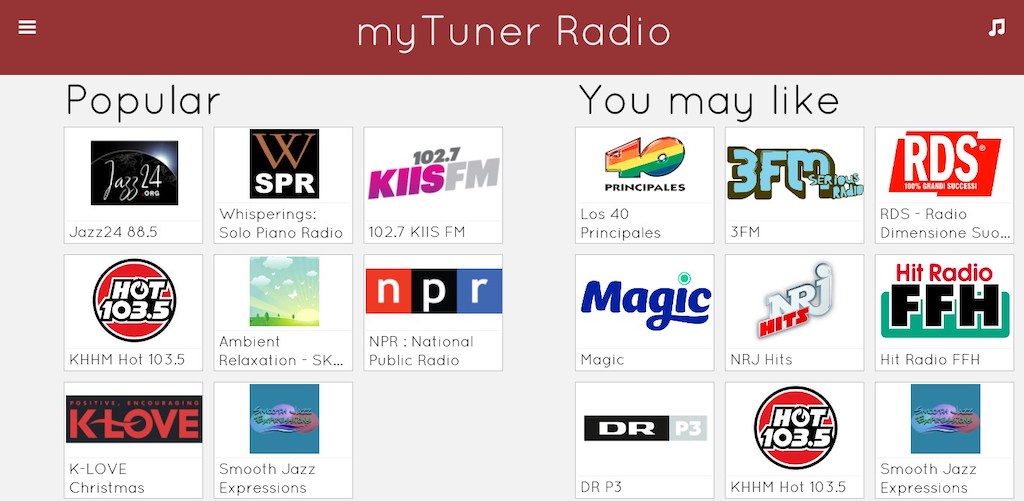The height and width of the screenshot is (501, 1024).
Task: Play Whisperings: Solo Piano Radio
Action: 283,185
